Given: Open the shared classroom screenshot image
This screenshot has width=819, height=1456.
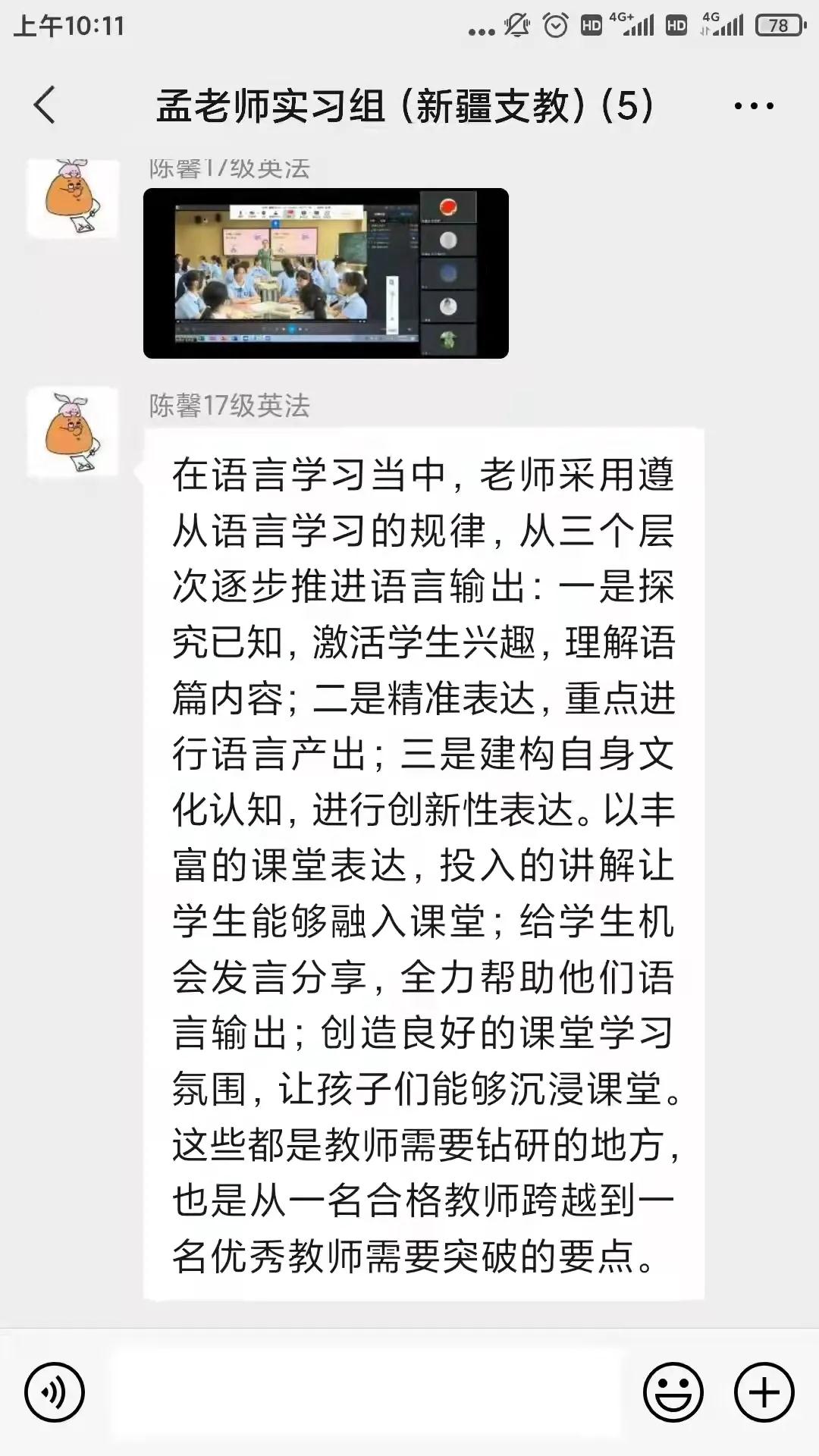Looking at the screenshot, I should pos(326,273).
